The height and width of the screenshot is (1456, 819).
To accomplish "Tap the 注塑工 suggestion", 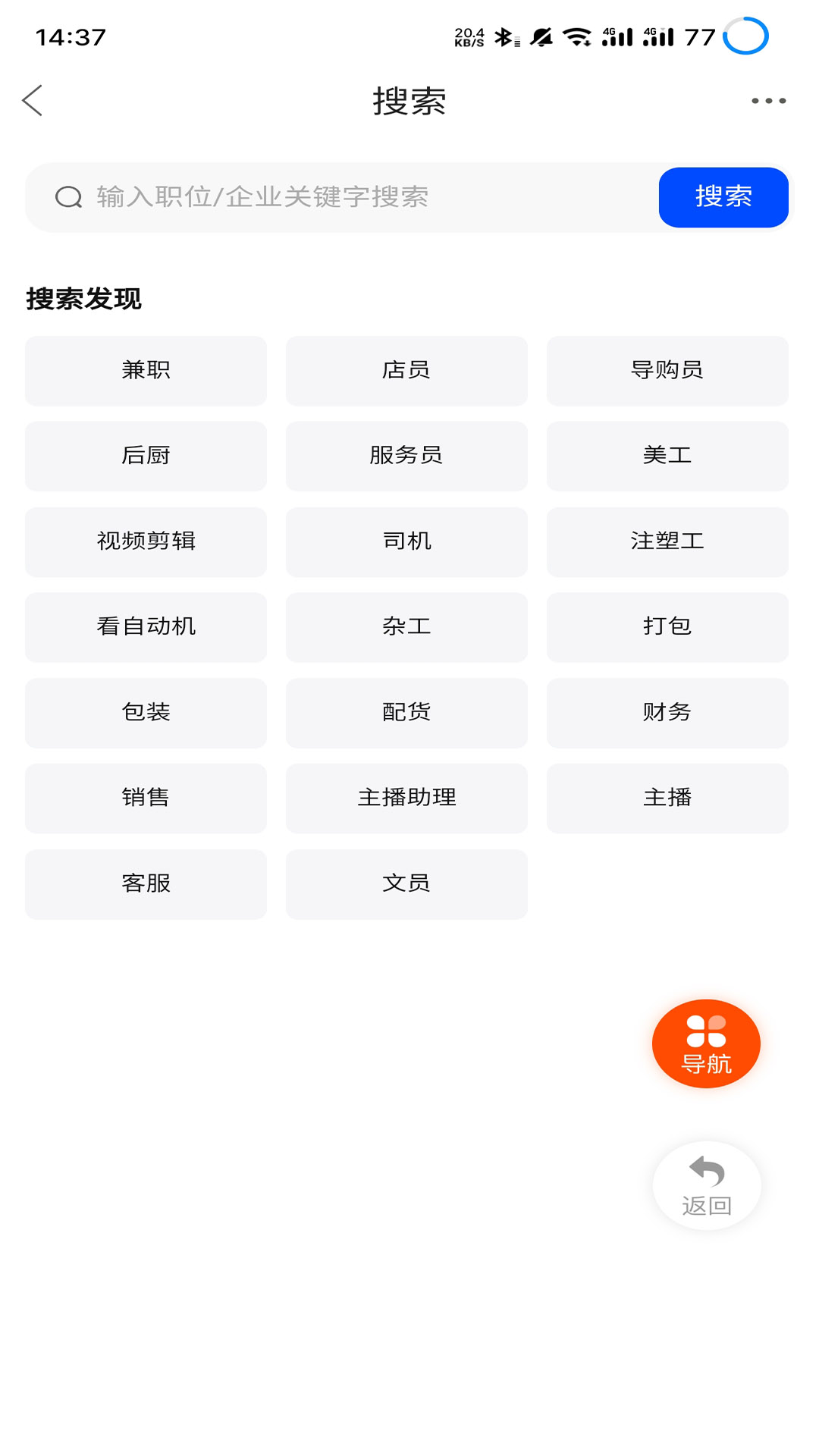I will coord(667,541).
